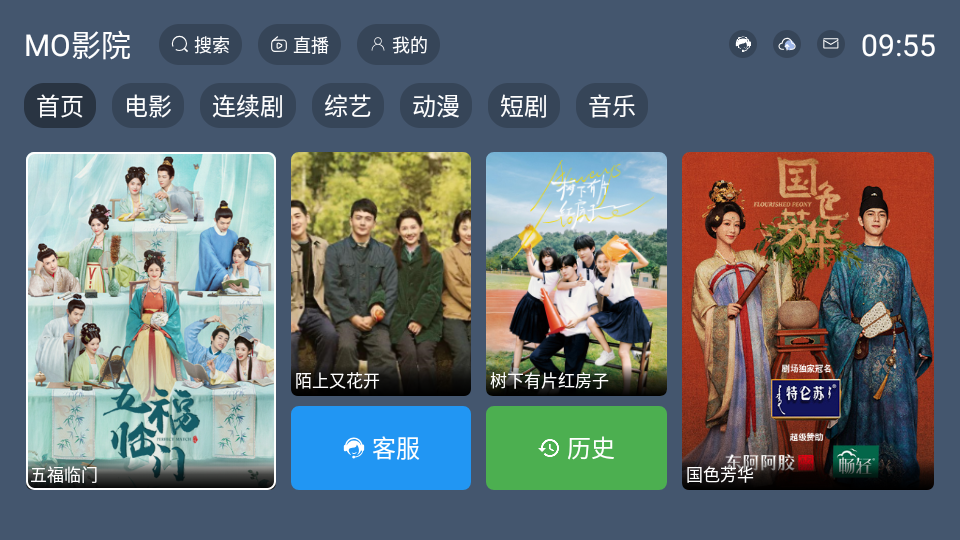Screen dimensions: 960x540
Task: Select the 连续剧 tab
Action: (247, 106)
